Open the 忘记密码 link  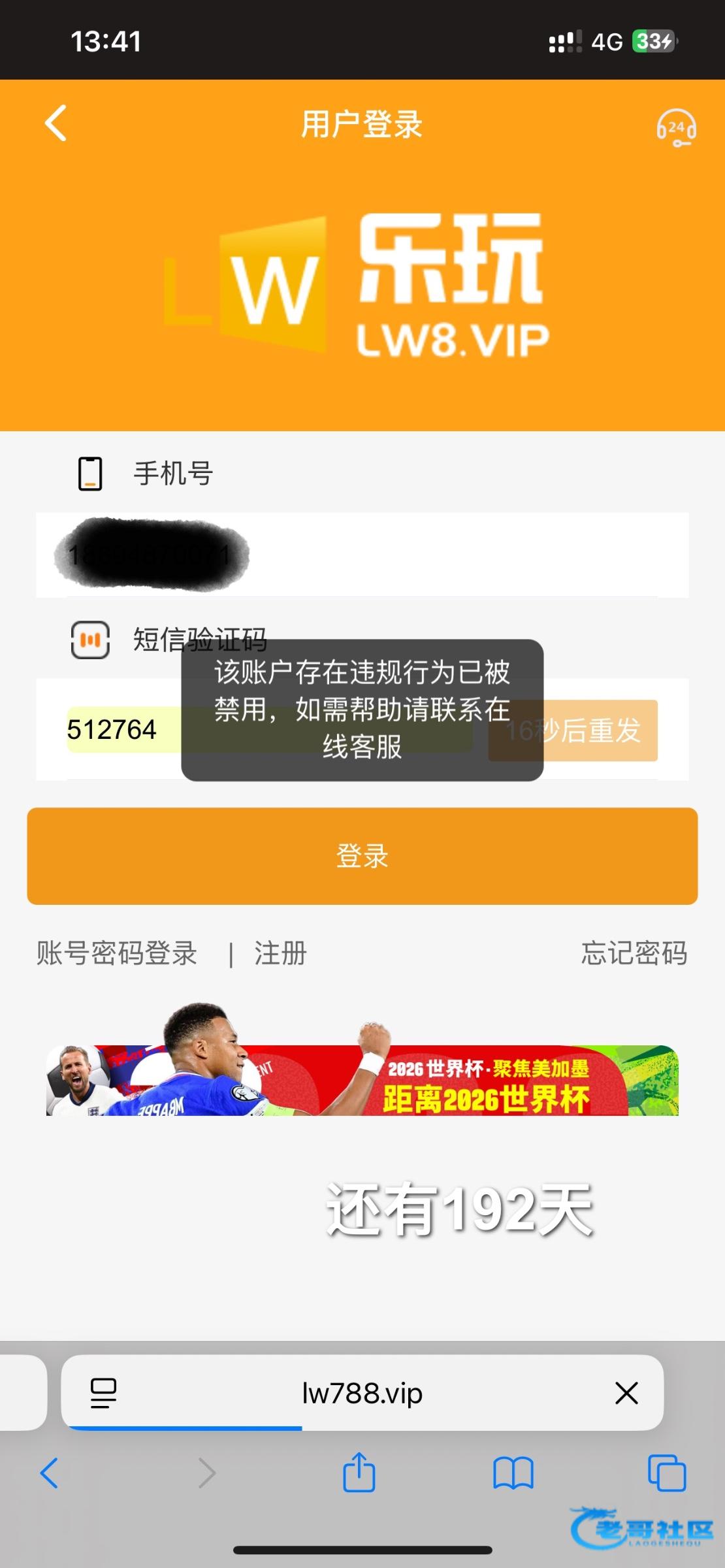pos(634,953)
